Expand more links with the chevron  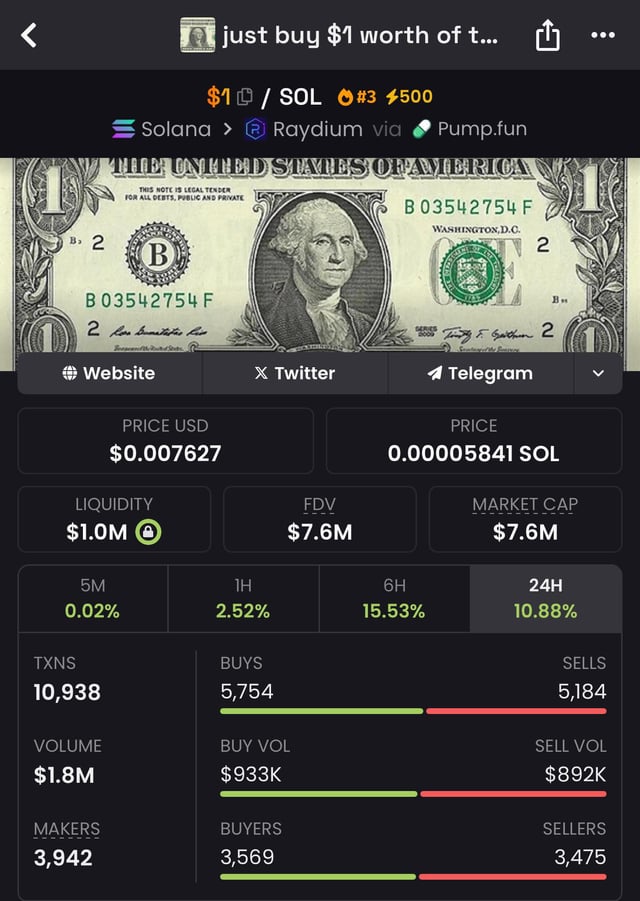(x=598, y=373)
